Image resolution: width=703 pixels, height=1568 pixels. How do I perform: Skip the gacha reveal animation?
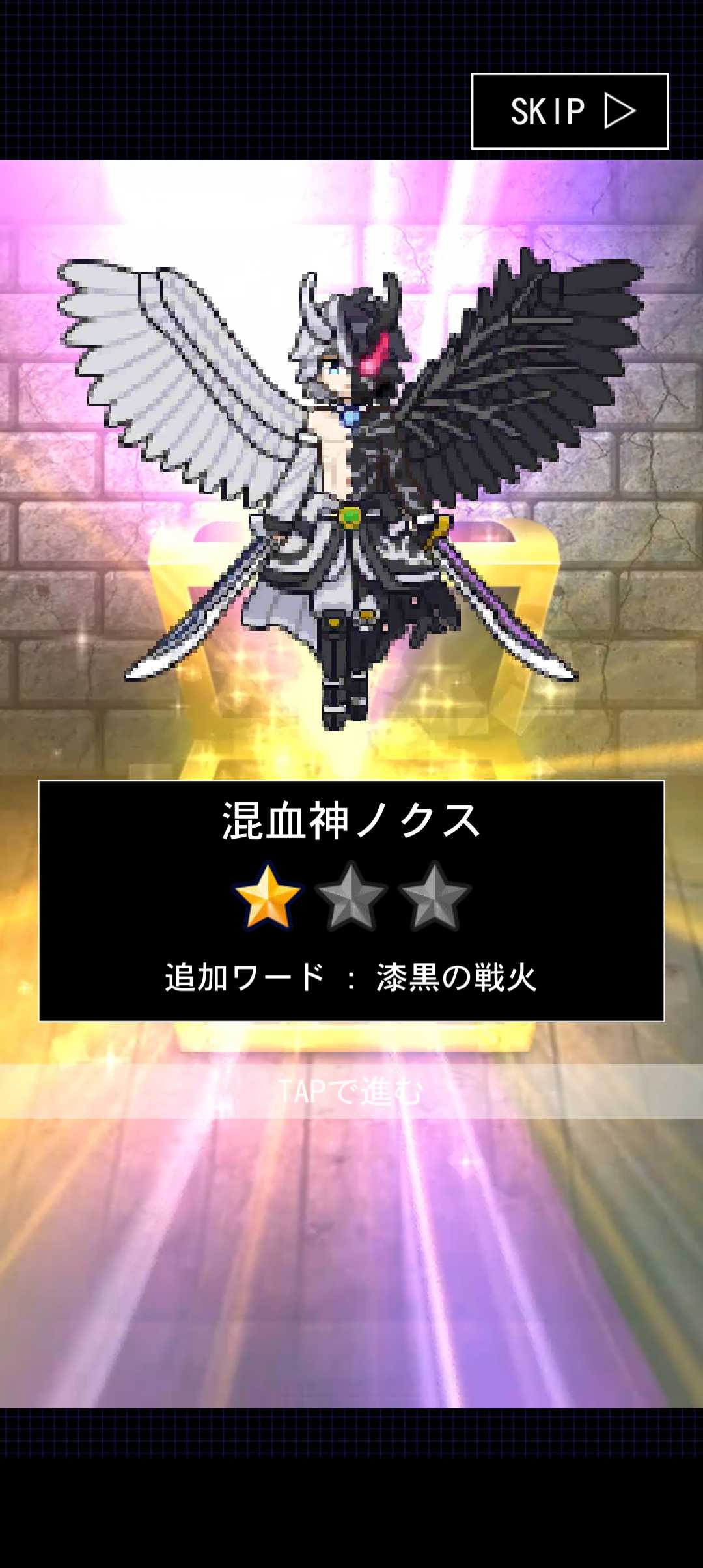click(570, 111)
